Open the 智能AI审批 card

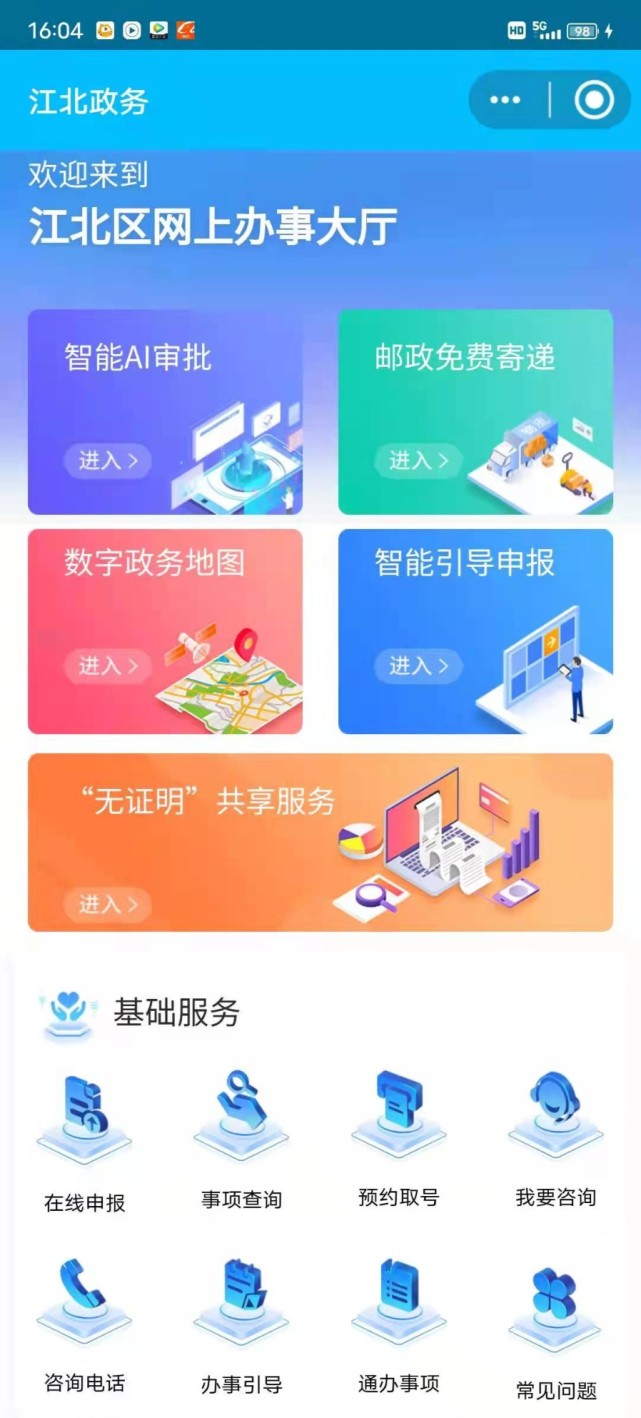[x=165, y=412]
